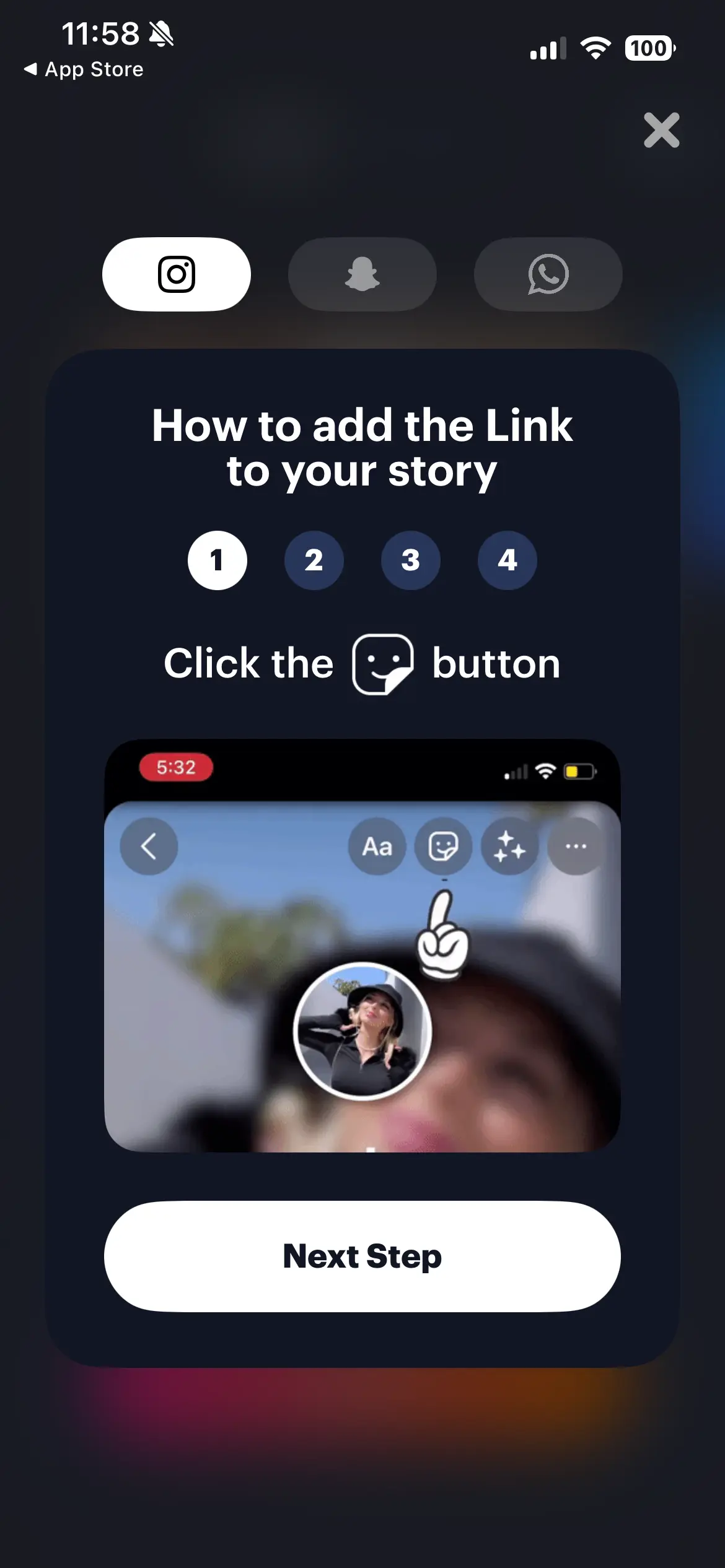The image size is (725, 1568).
Task: Jump to step 2
Action: [314, 560]
